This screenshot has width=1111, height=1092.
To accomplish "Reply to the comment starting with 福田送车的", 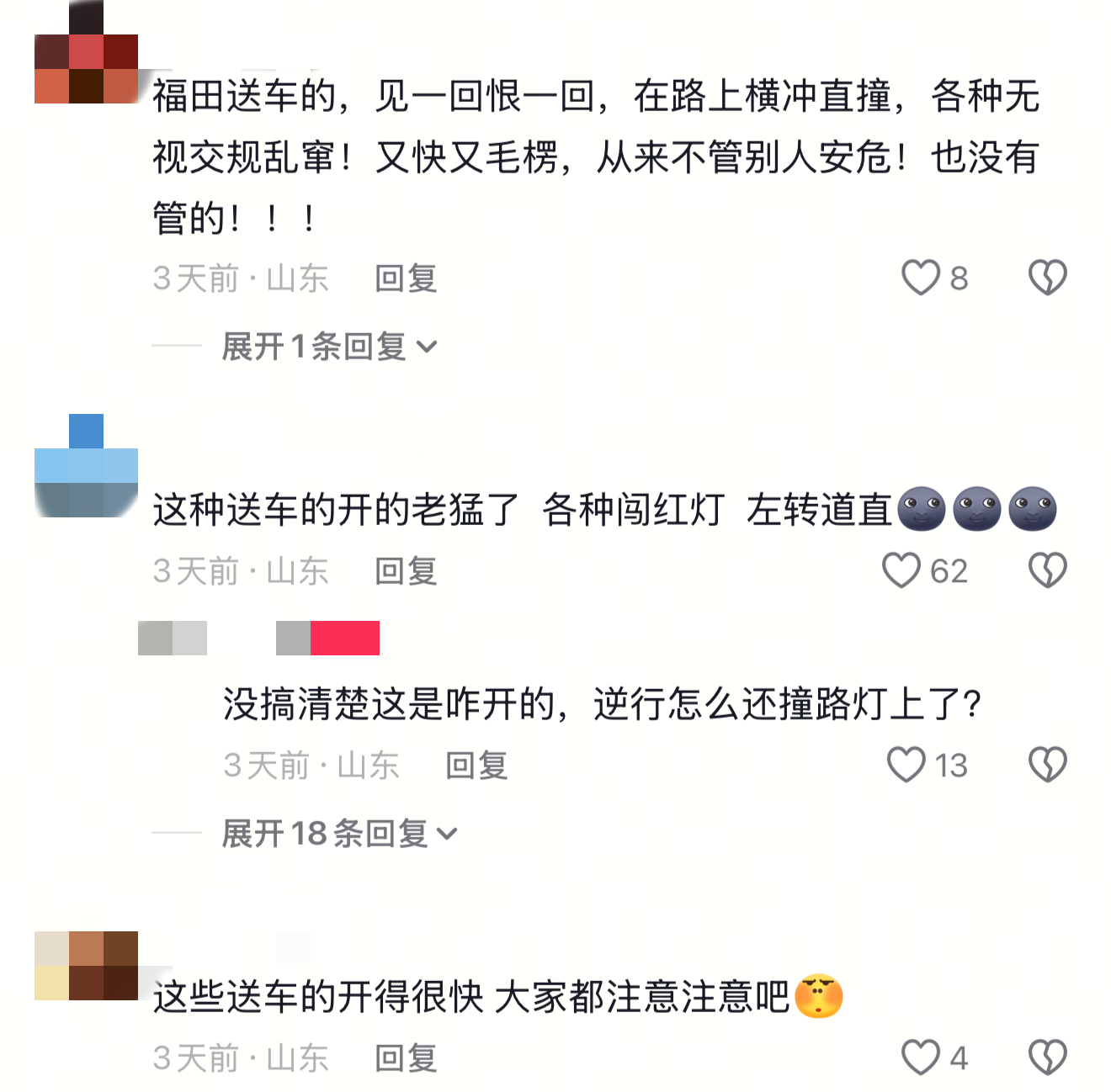I will coord(406,278).
